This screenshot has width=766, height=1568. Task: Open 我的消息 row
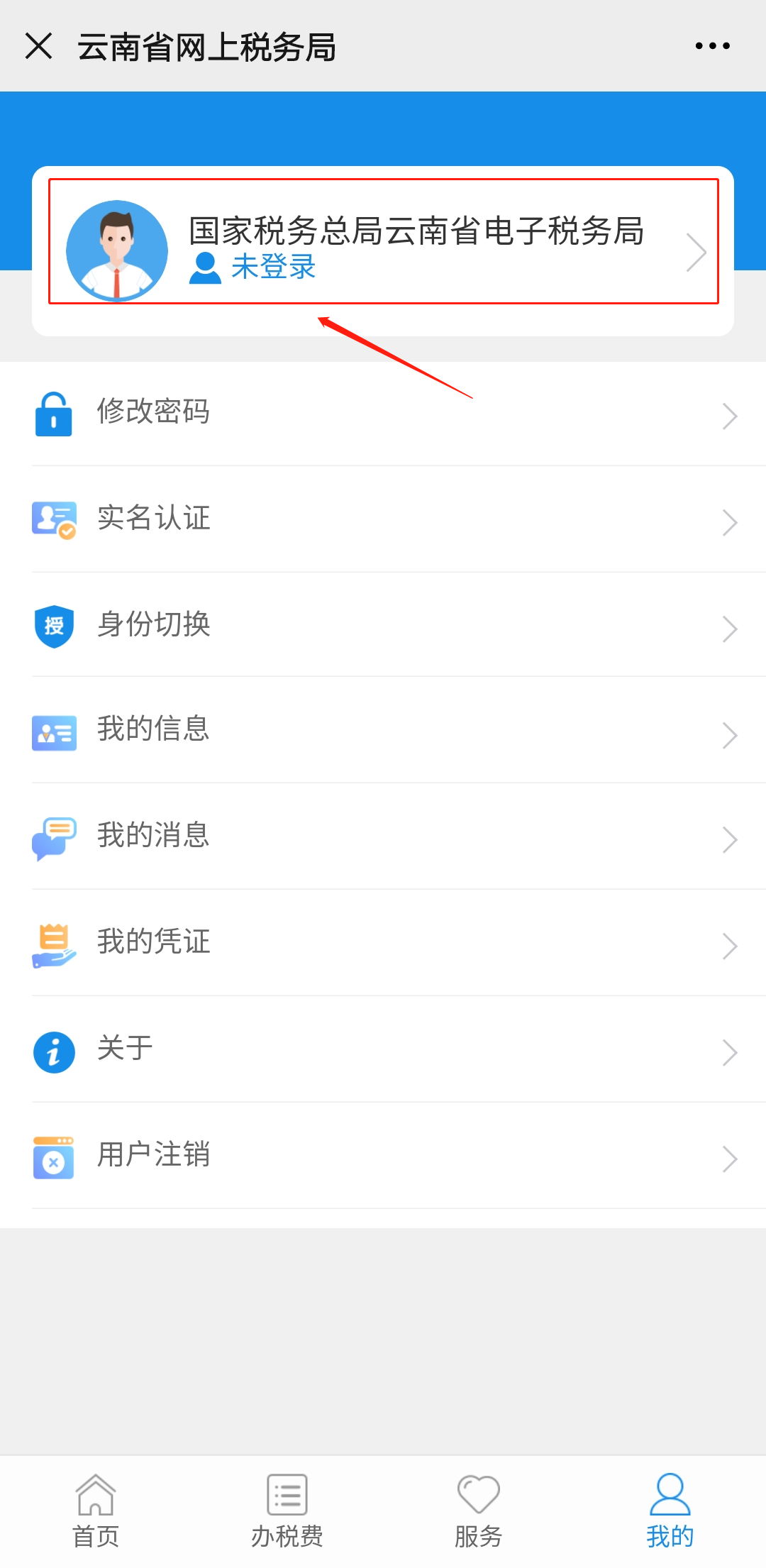[383, 837]
